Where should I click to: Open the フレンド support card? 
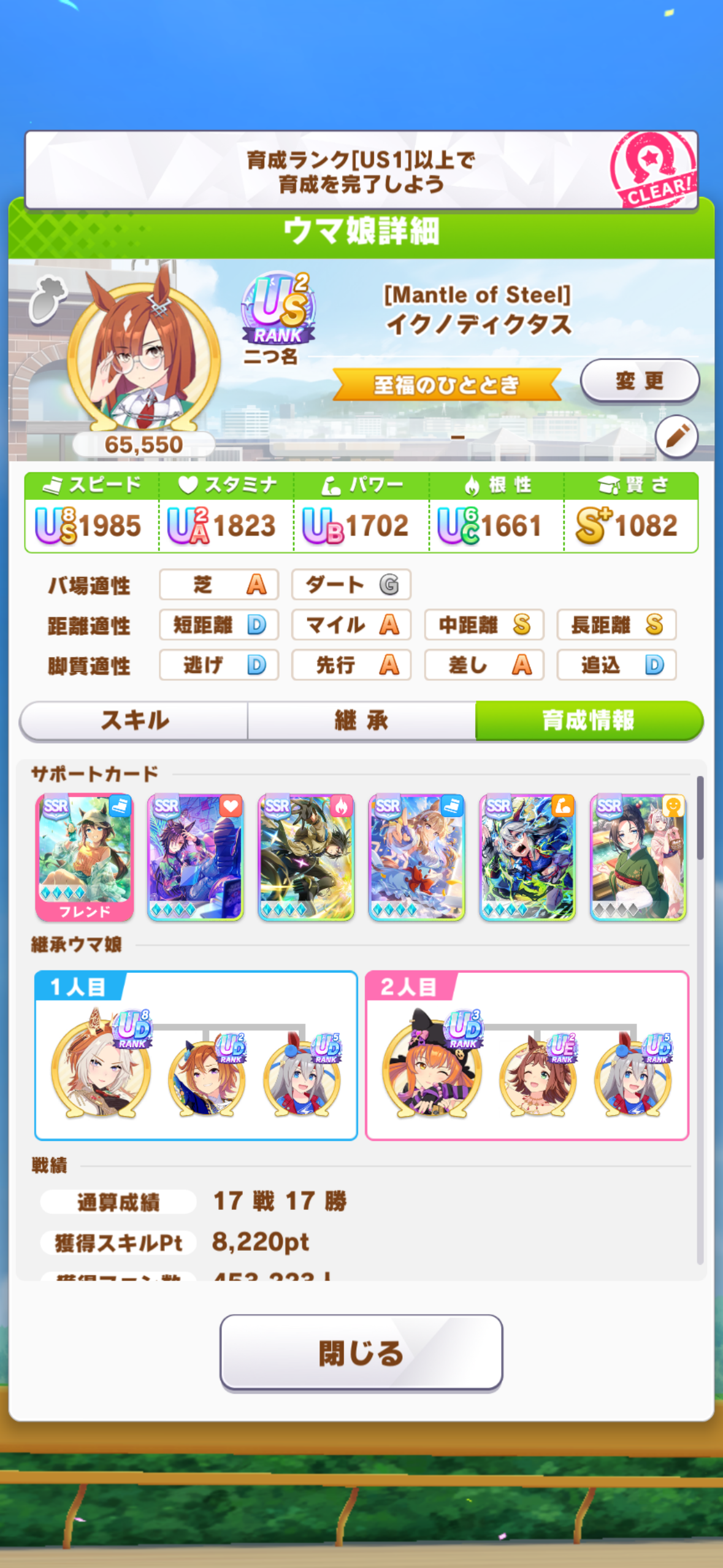coord(85,856)
